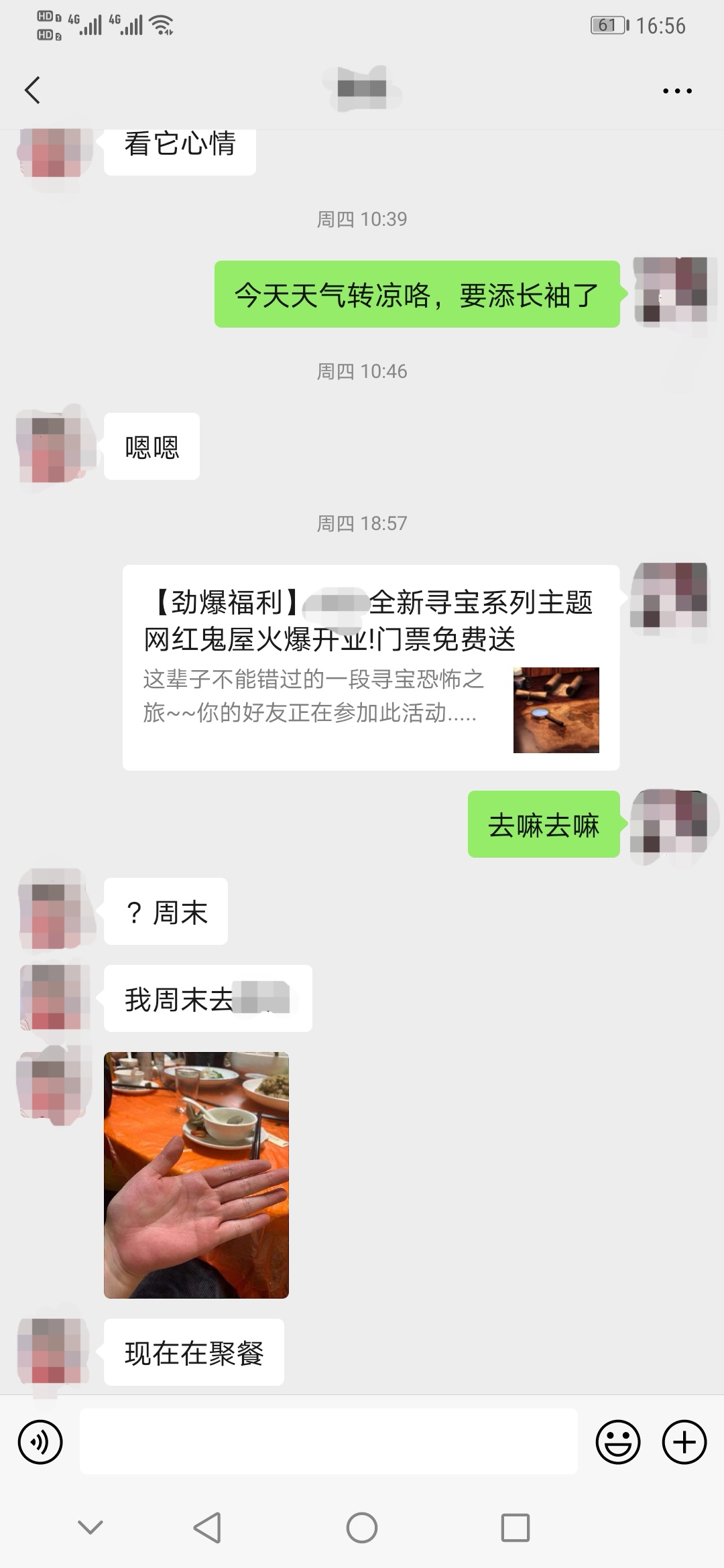Hide keyboard with navigation bar down arrow
Image resolution: width=724 pixels, height=1568 pixels.
(90, 1528)
